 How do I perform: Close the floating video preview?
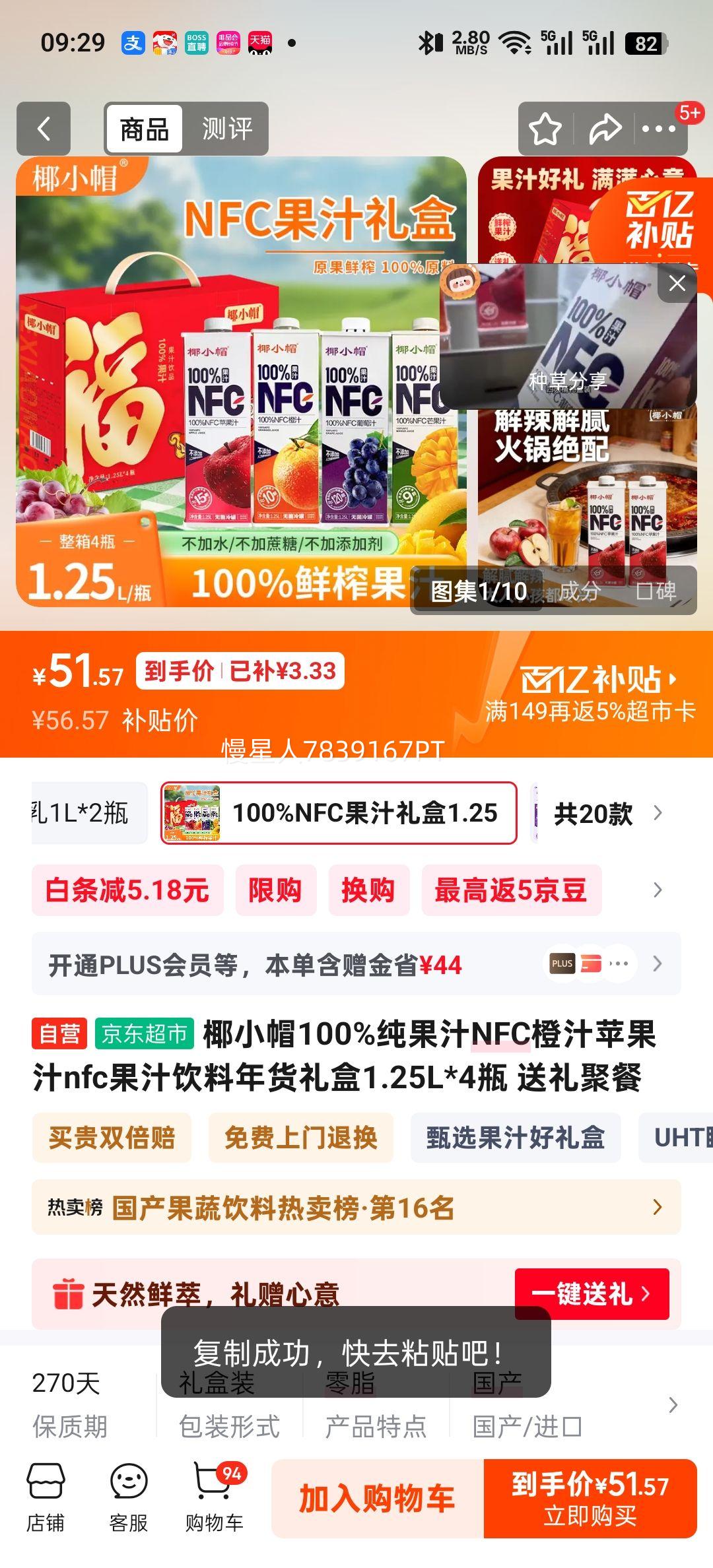[x=676, y=282]
